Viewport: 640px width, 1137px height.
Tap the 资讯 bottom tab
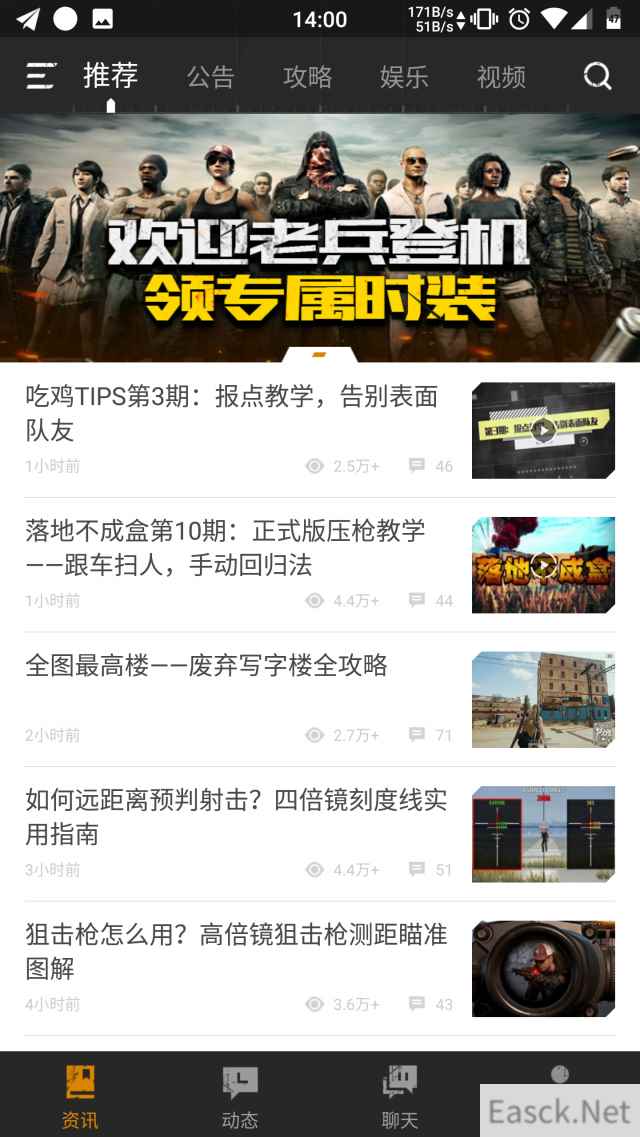(x=80, y=1096)
